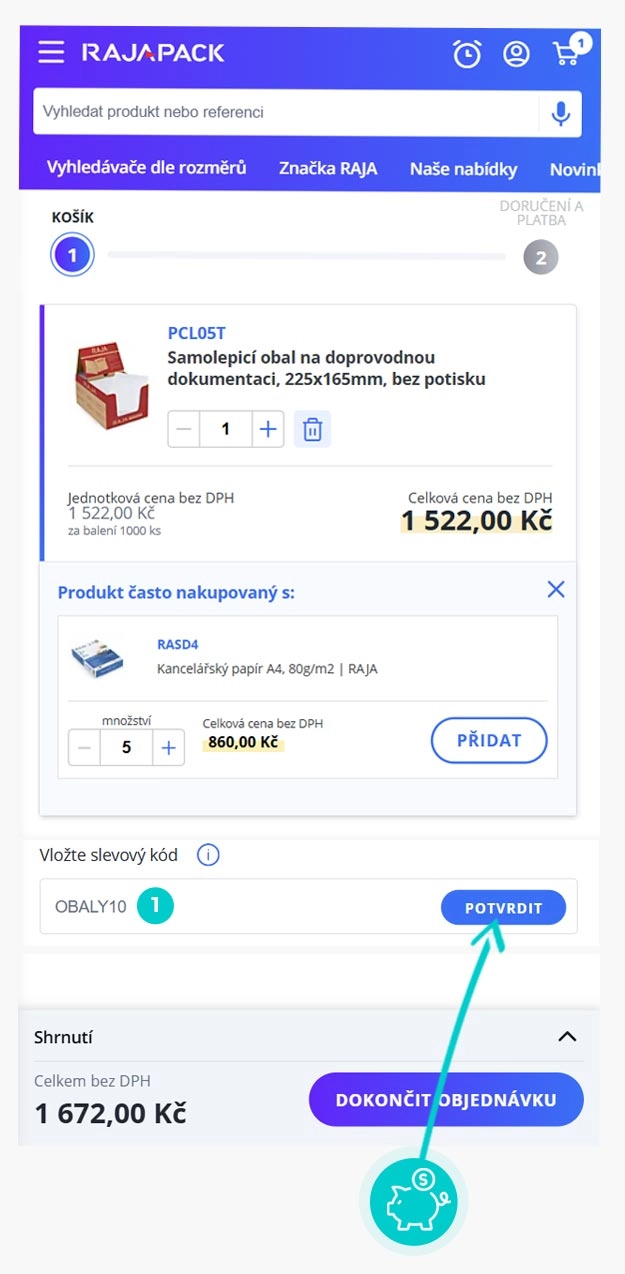Add RASD4 with the PŘIDAT button

point(489,741)
